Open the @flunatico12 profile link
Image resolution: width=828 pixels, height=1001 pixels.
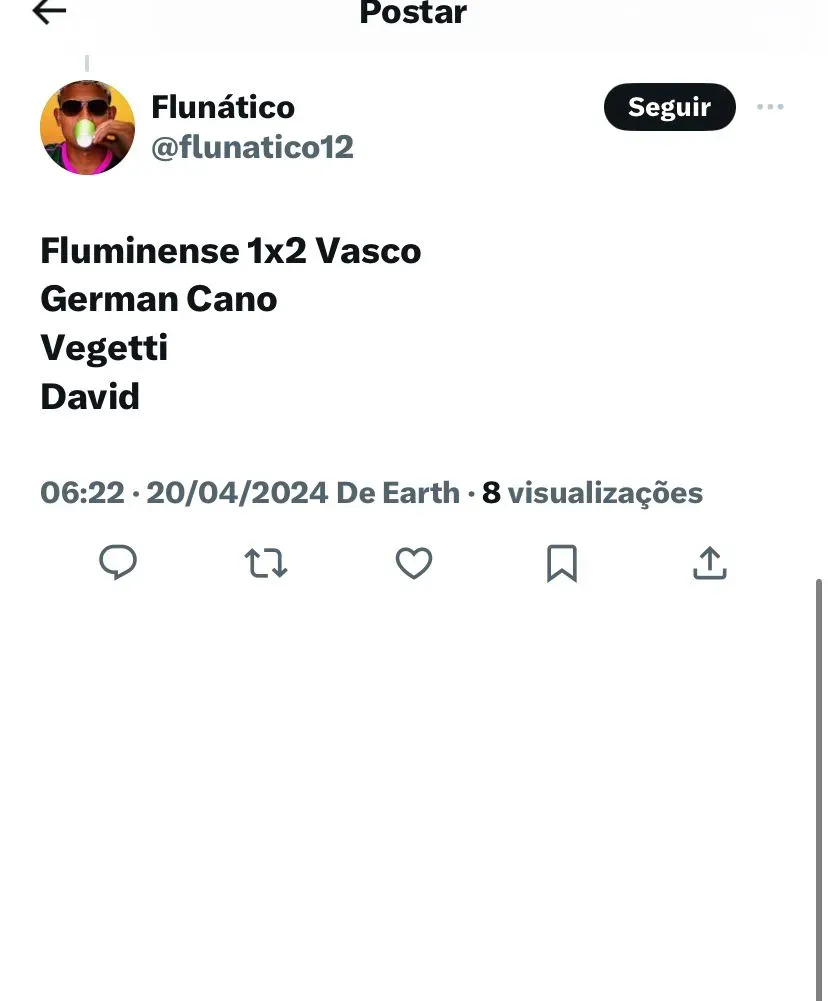point(252,148)
